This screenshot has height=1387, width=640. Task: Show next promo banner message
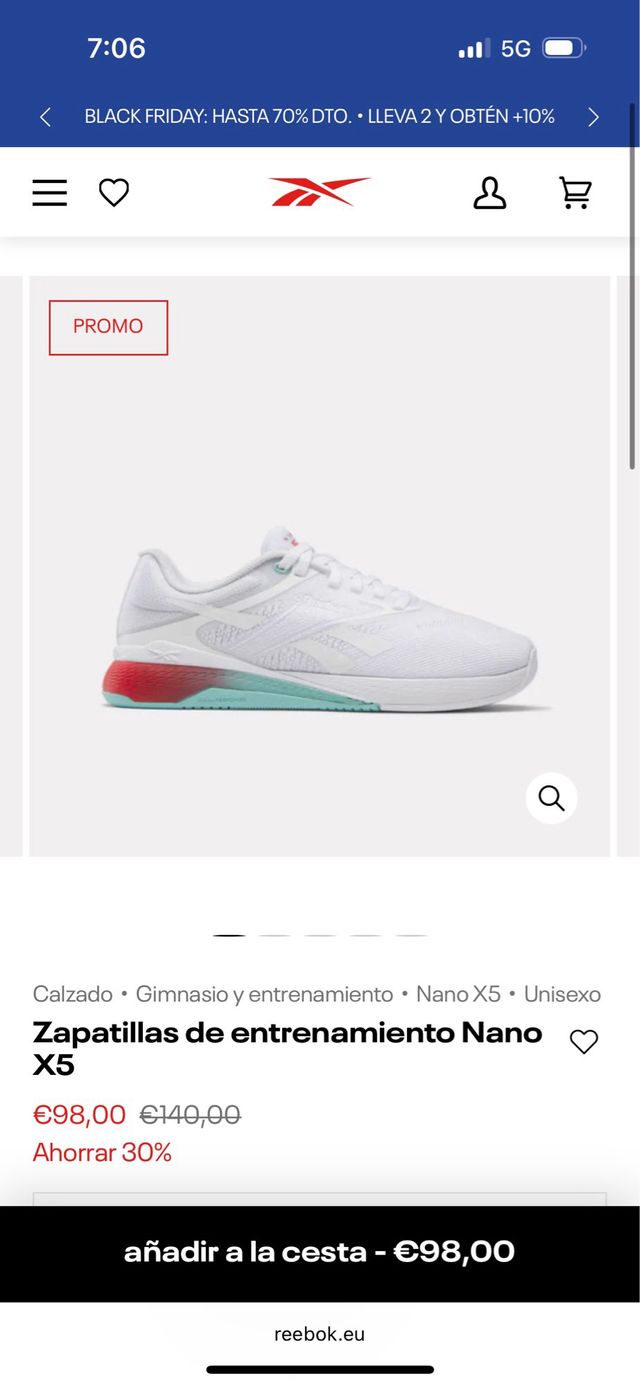tap(593, 117)
